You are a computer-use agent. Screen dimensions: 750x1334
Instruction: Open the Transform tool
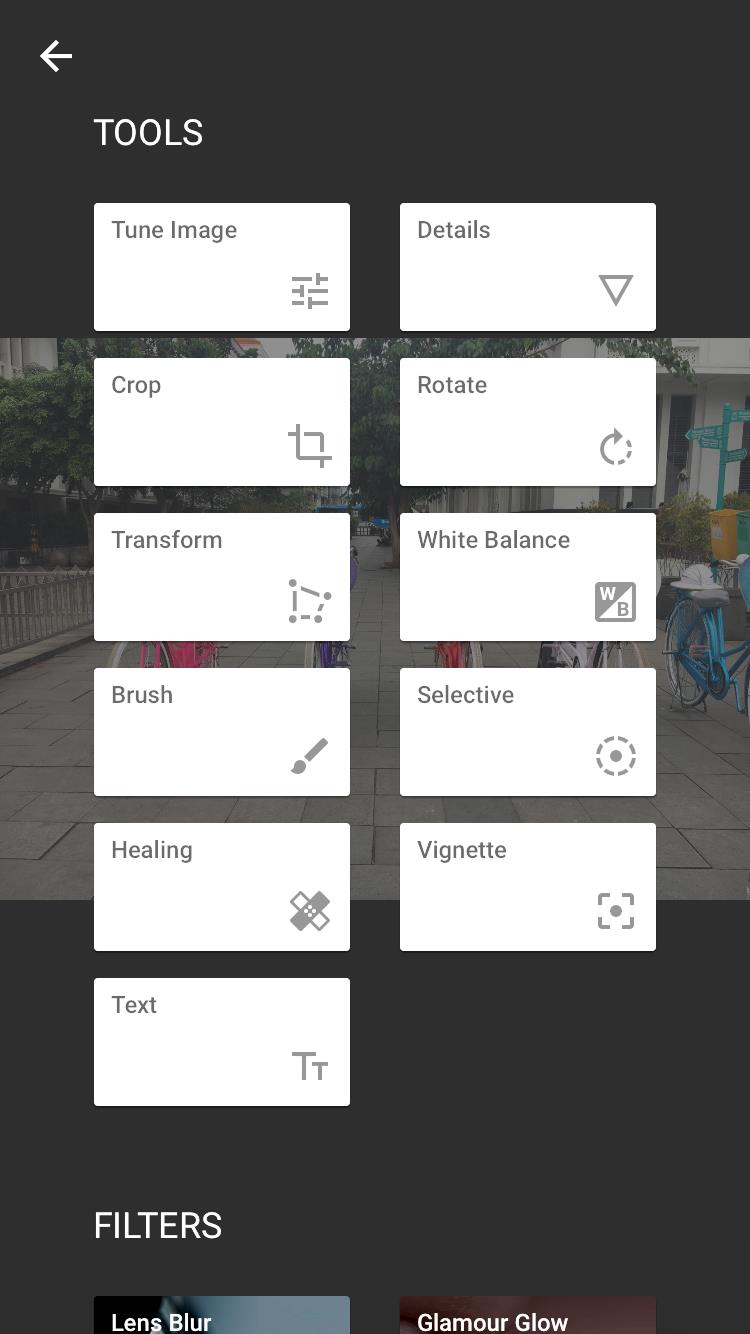point(222,577)
